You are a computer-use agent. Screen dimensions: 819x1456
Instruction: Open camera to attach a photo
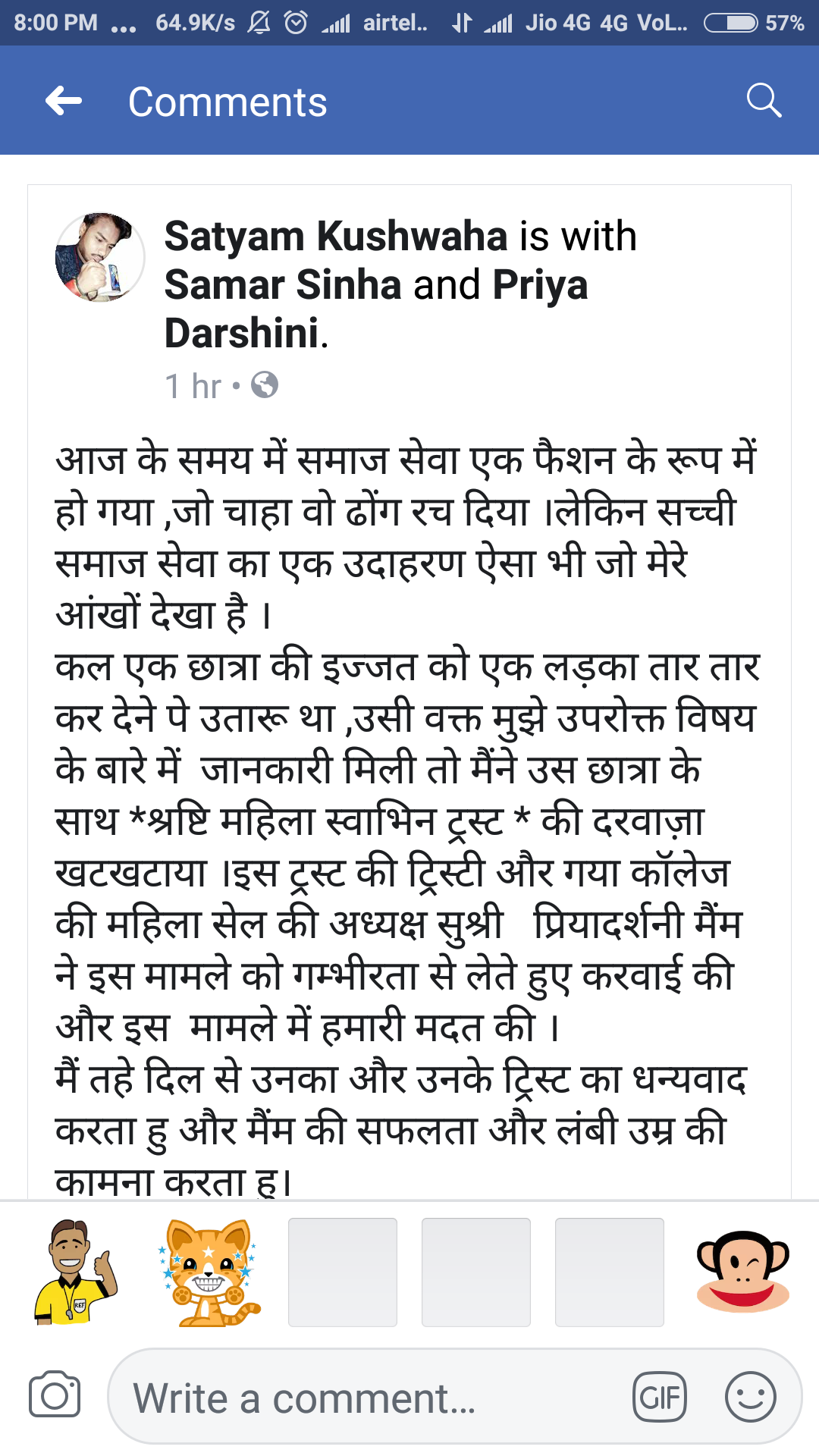pyautogui.click(x=55, y=1395)
